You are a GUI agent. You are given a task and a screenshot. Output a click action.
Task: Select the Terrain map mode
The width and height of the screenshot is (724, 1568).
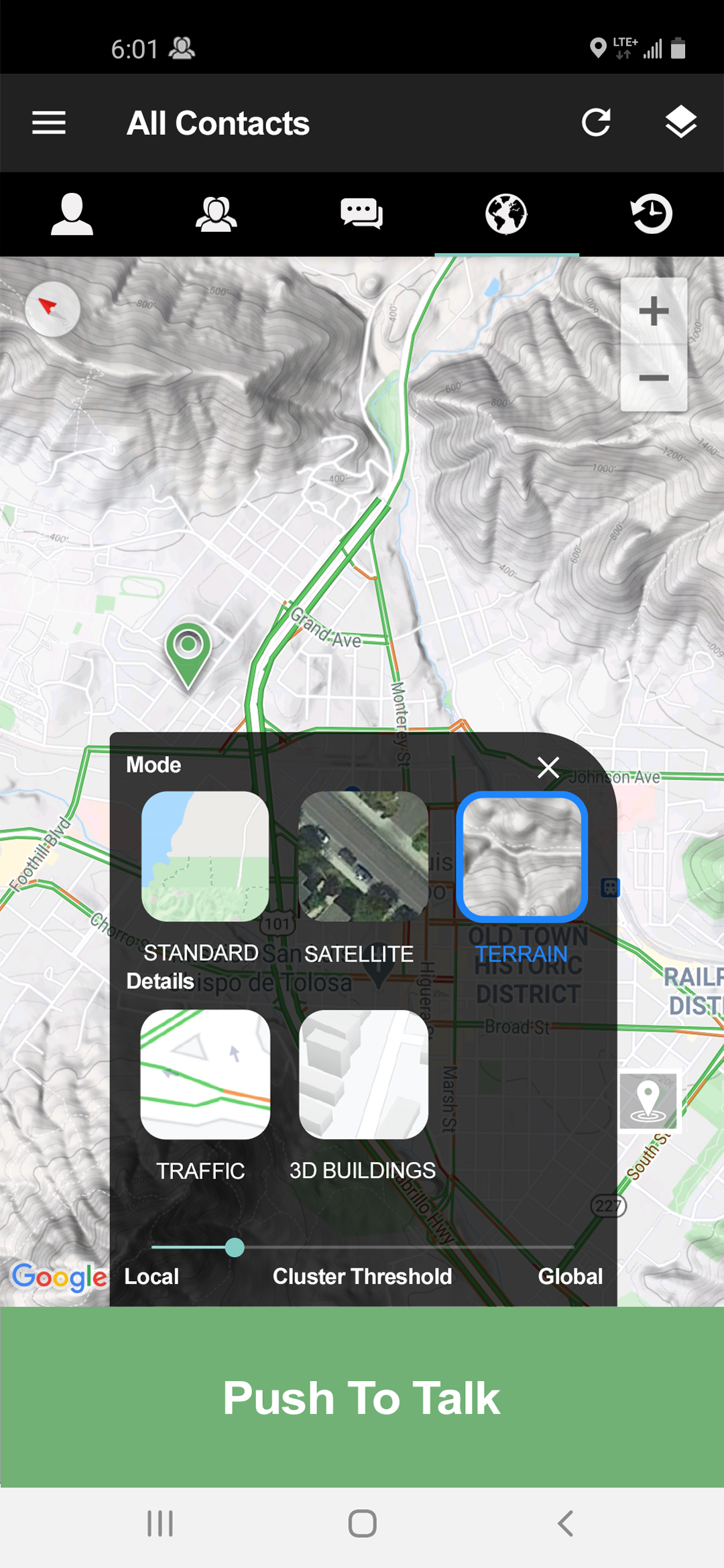tap(522, 856)
